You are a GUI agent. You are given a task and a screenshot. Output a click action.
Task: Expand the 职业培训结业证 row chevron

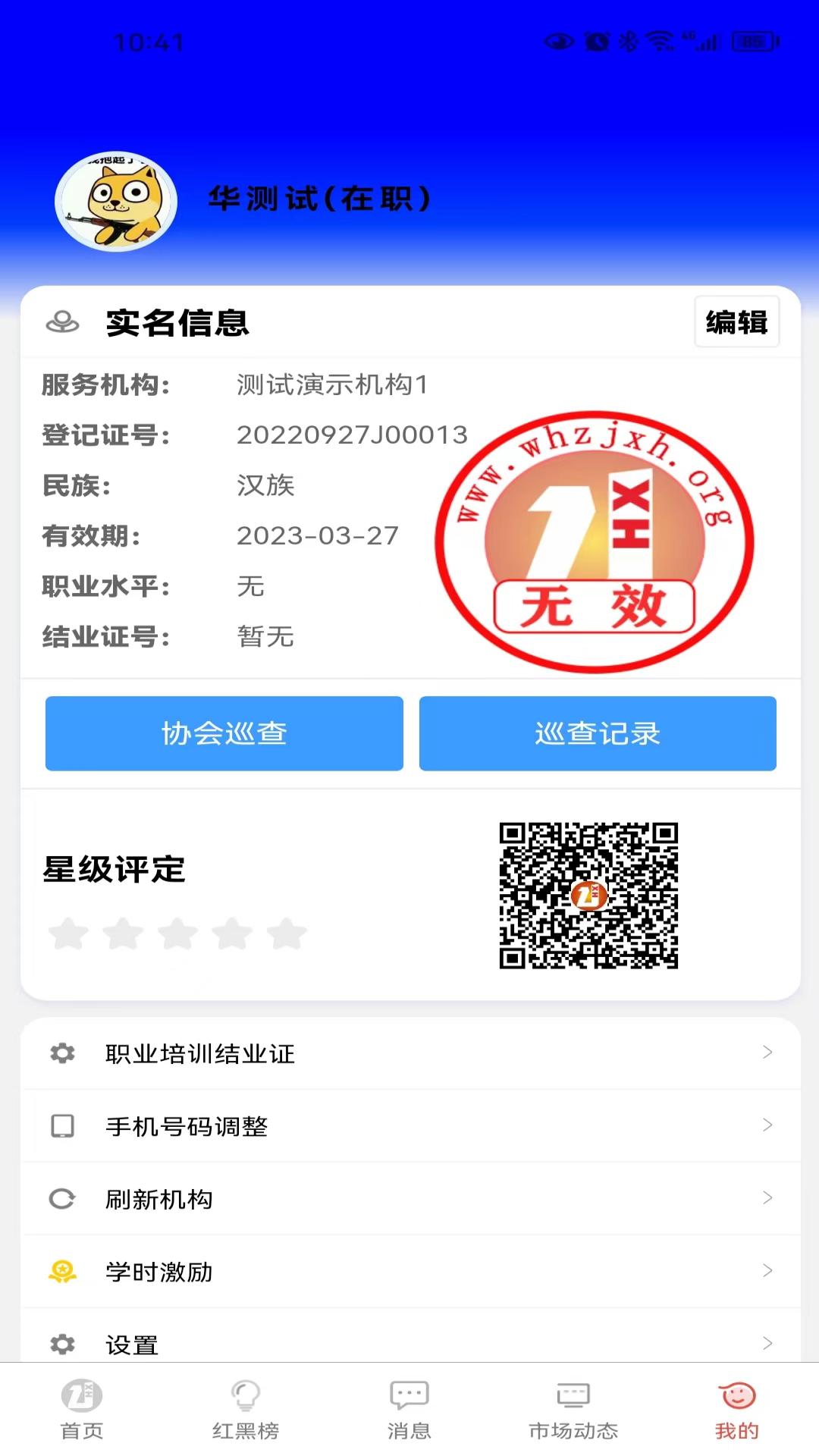pyautogui.click(x=766, y=1053)
